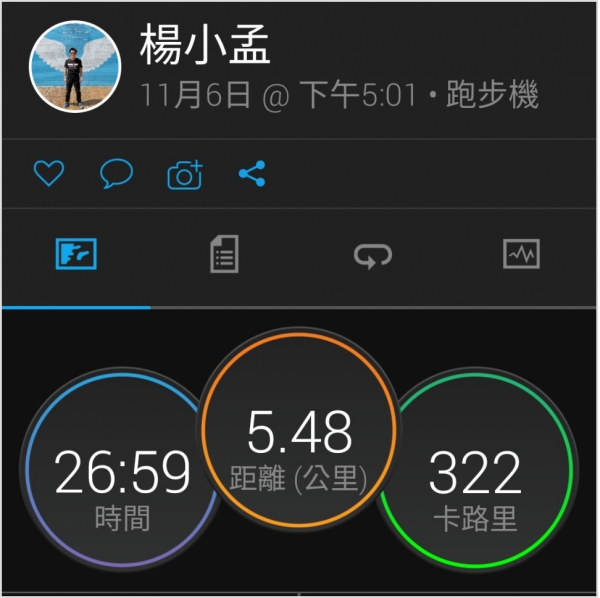600x598 pixels.
Task: Open the laps tab
Action: pos(374,256)
